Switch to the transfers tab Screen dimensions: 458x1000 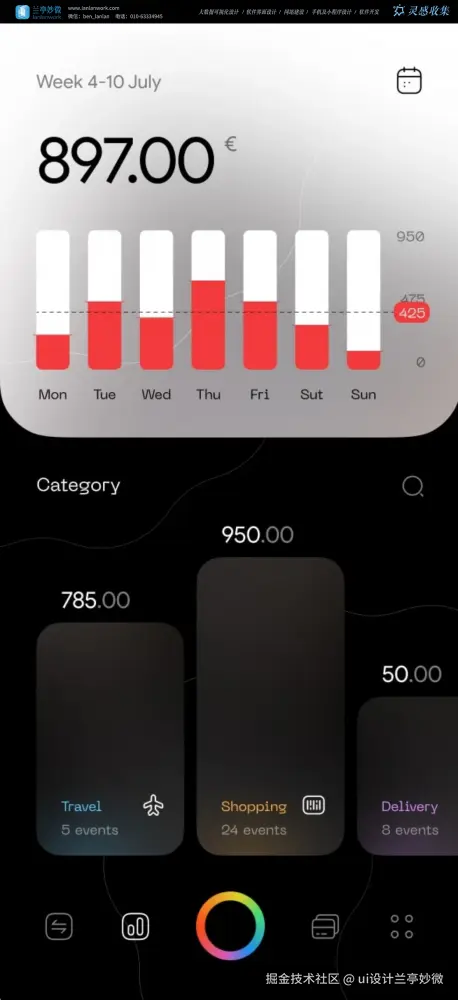coord(59,926)
